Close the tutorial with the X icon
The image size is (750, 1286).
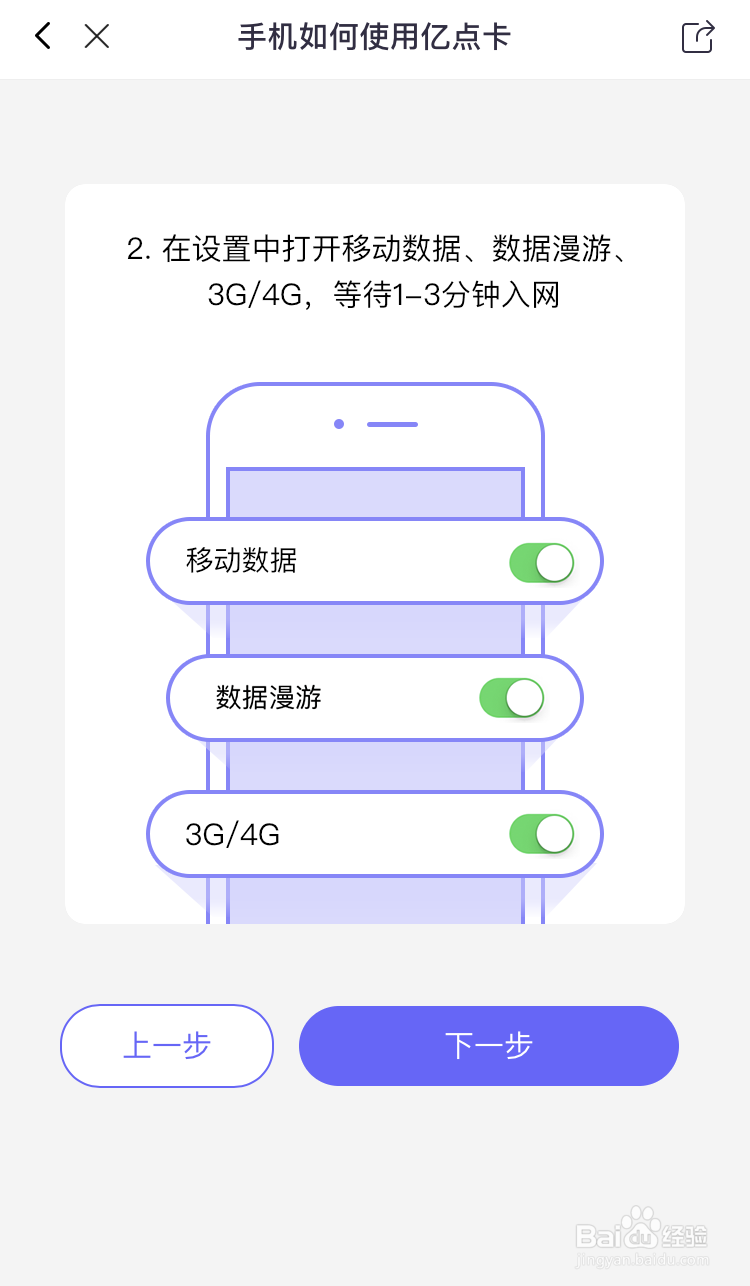pyautogui.click(x=97, y=37)
